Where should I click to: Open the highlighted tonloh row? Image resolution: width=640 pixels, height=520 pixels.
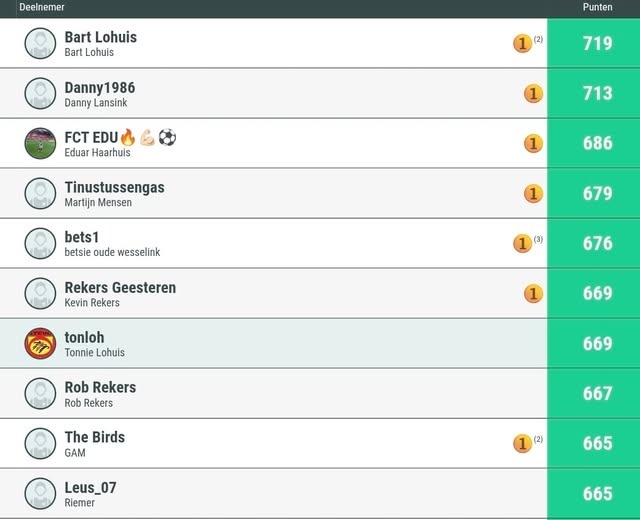(x=85, y=338)
